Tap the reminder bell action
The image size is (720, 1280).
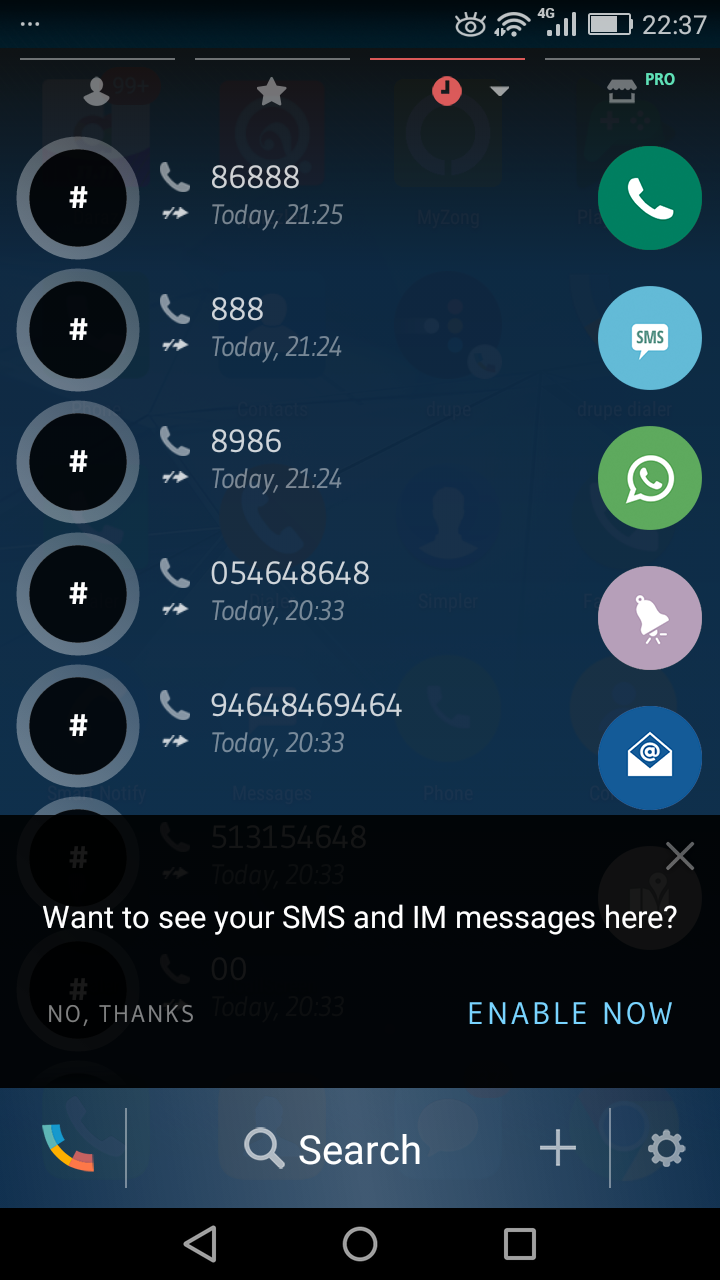(650, 618)
